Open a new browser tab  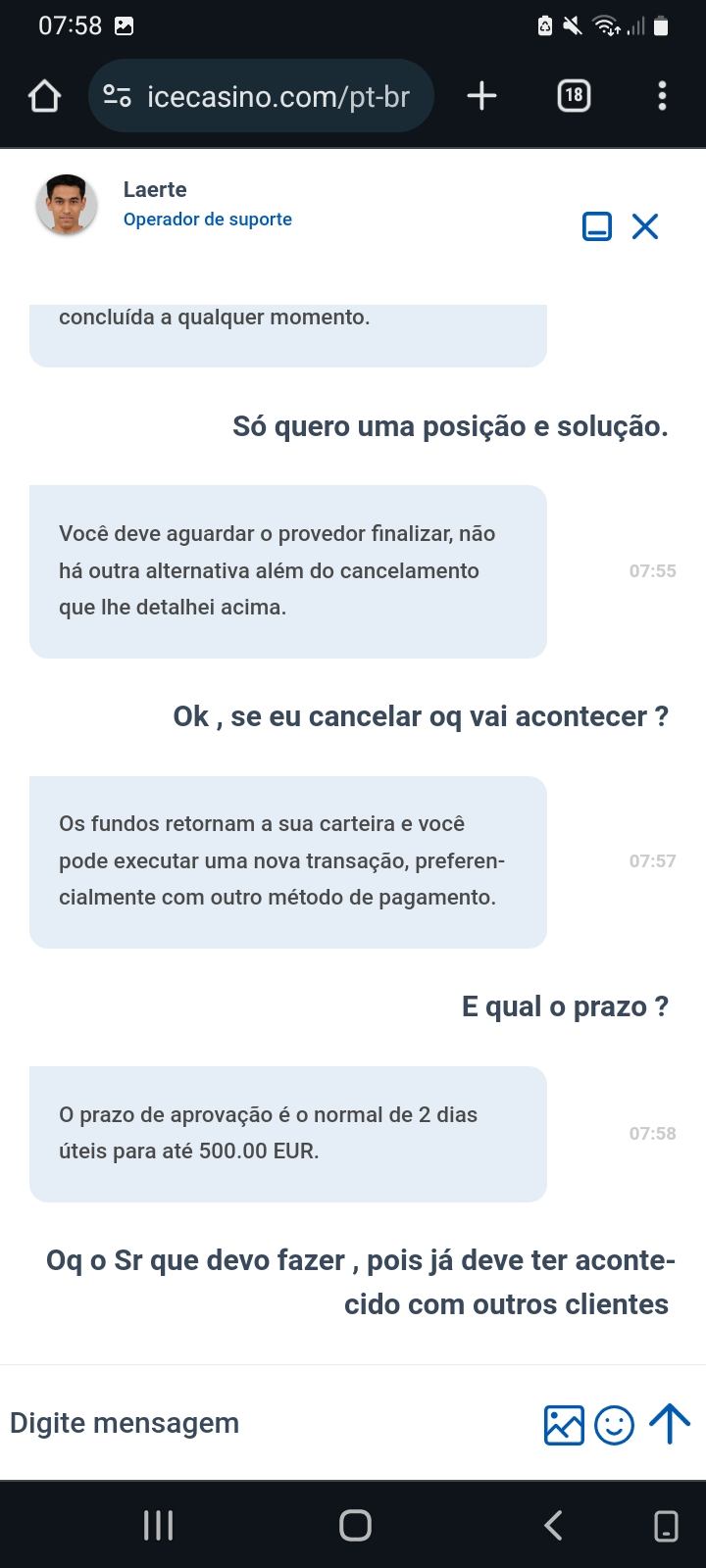480,96
